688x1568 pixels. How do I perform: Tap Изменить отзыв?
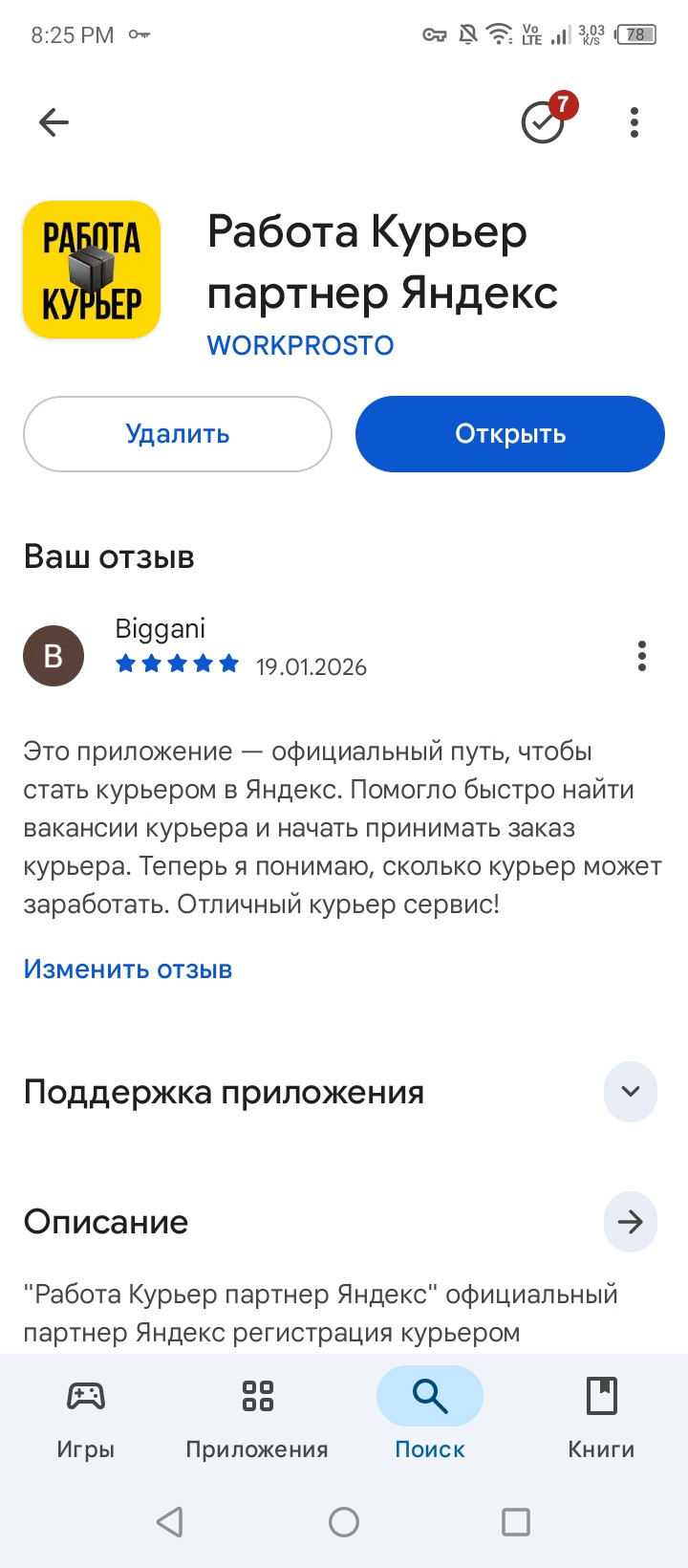click(128, 969)
